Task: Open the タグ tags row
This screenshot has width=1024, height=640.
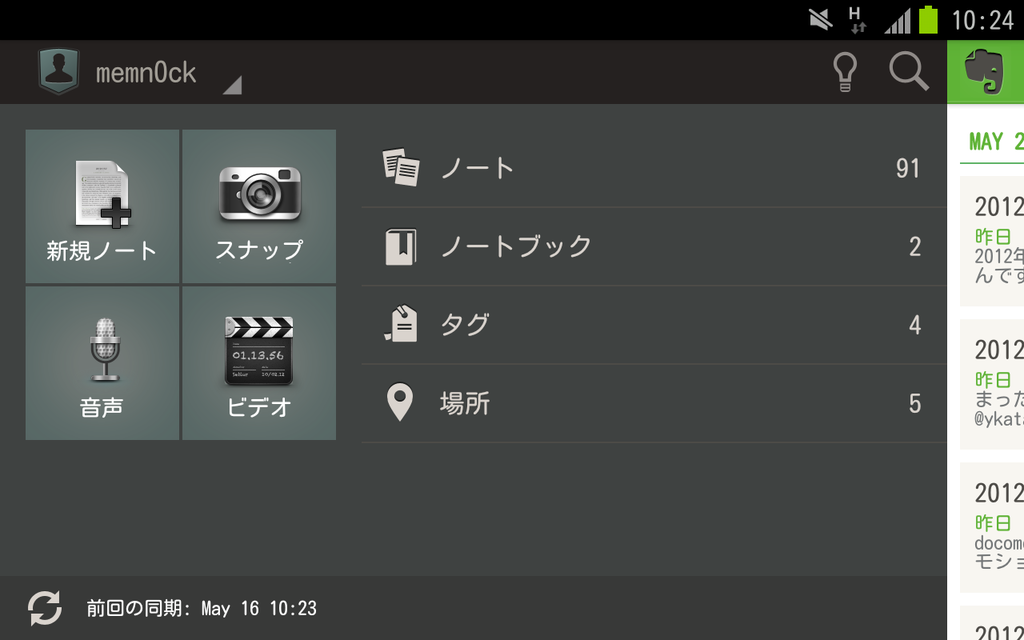Action: click(654, 325)
